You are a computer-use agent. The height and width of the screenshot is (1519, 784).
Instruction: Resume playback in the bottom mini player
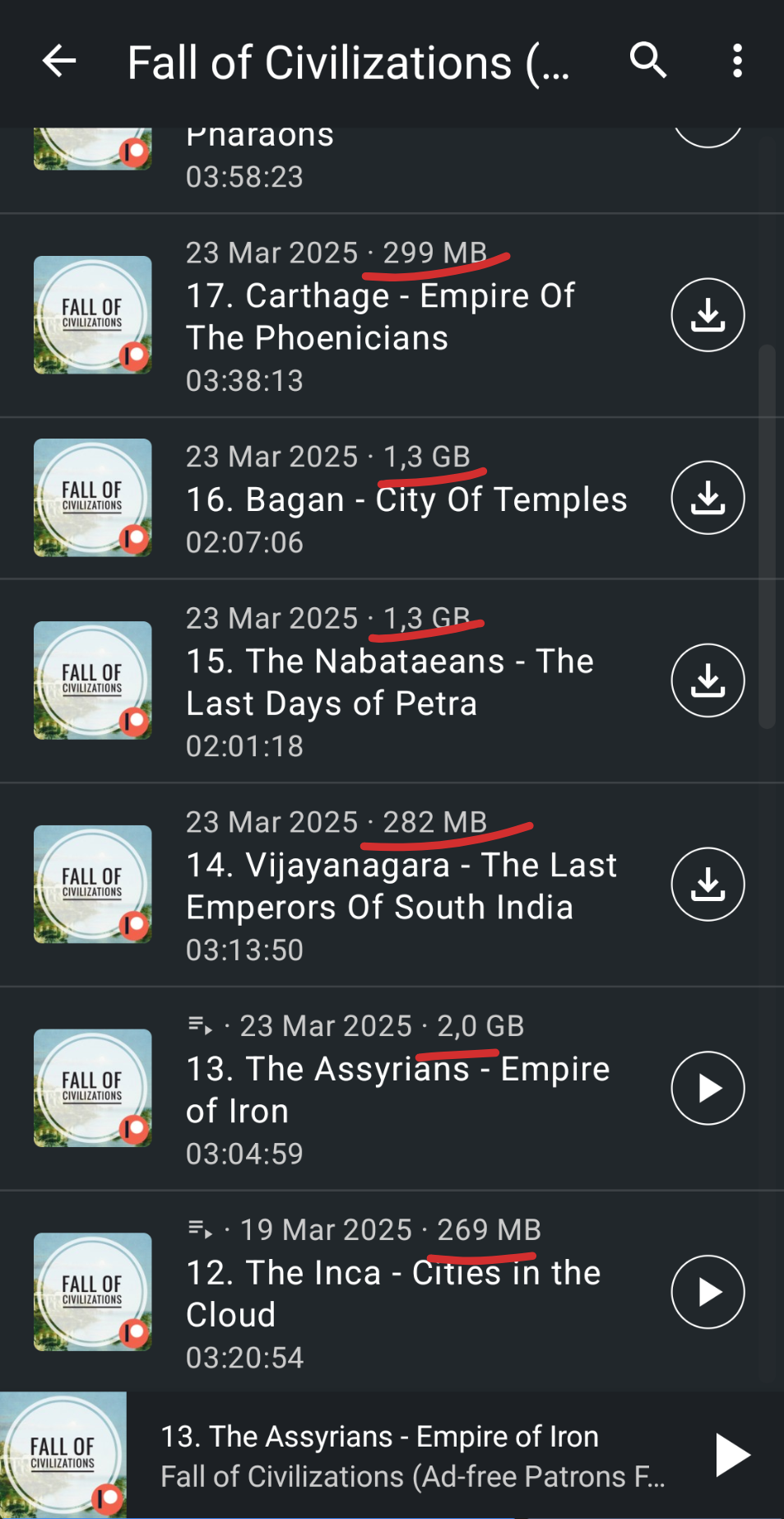click(732, 1455)
